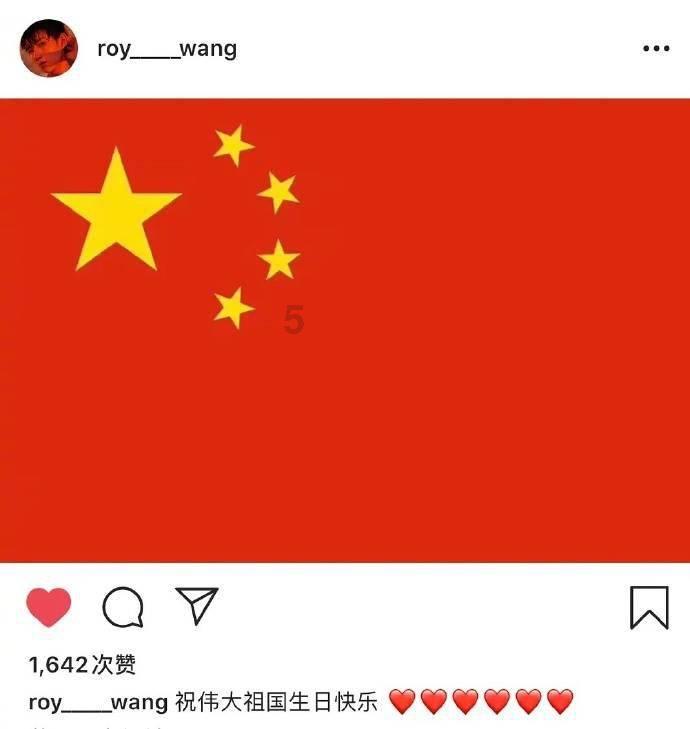View the 1,642 likes list

(82, 665)
